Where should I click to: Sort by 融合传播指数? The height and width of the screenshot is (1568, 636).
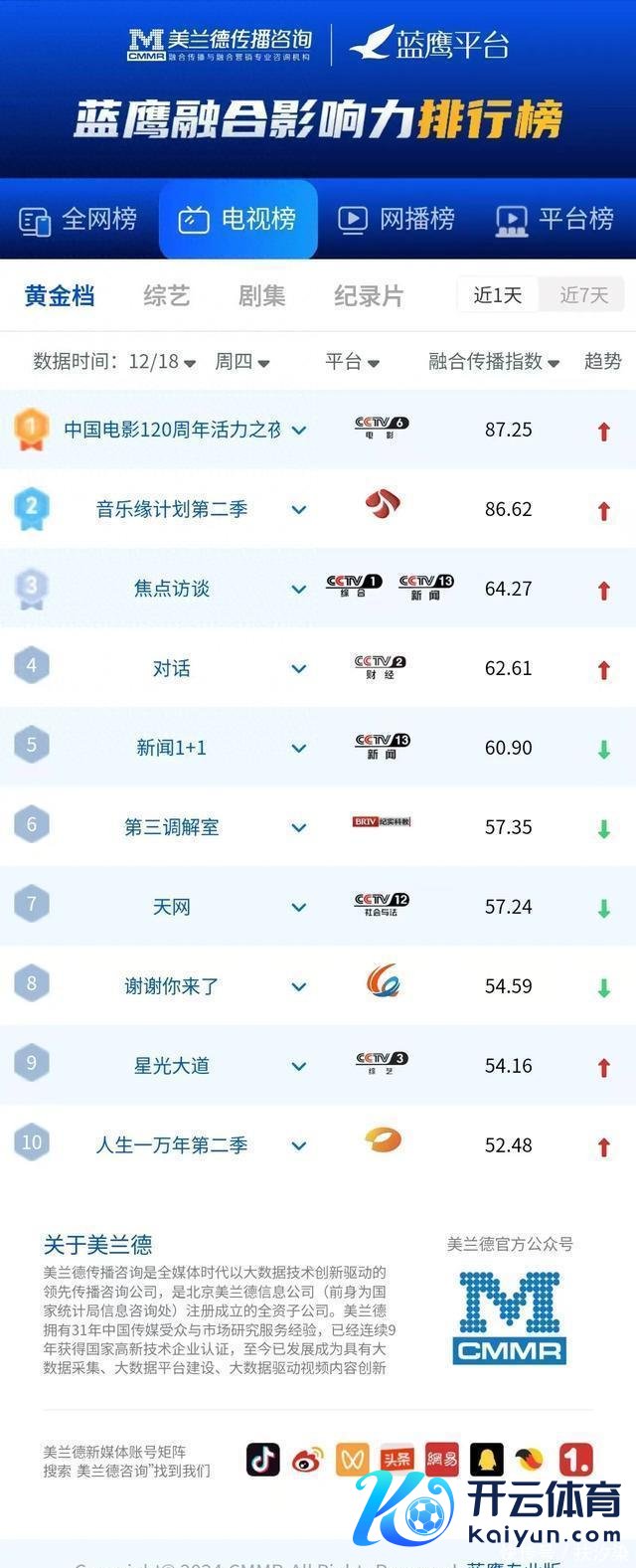point(494,362)
